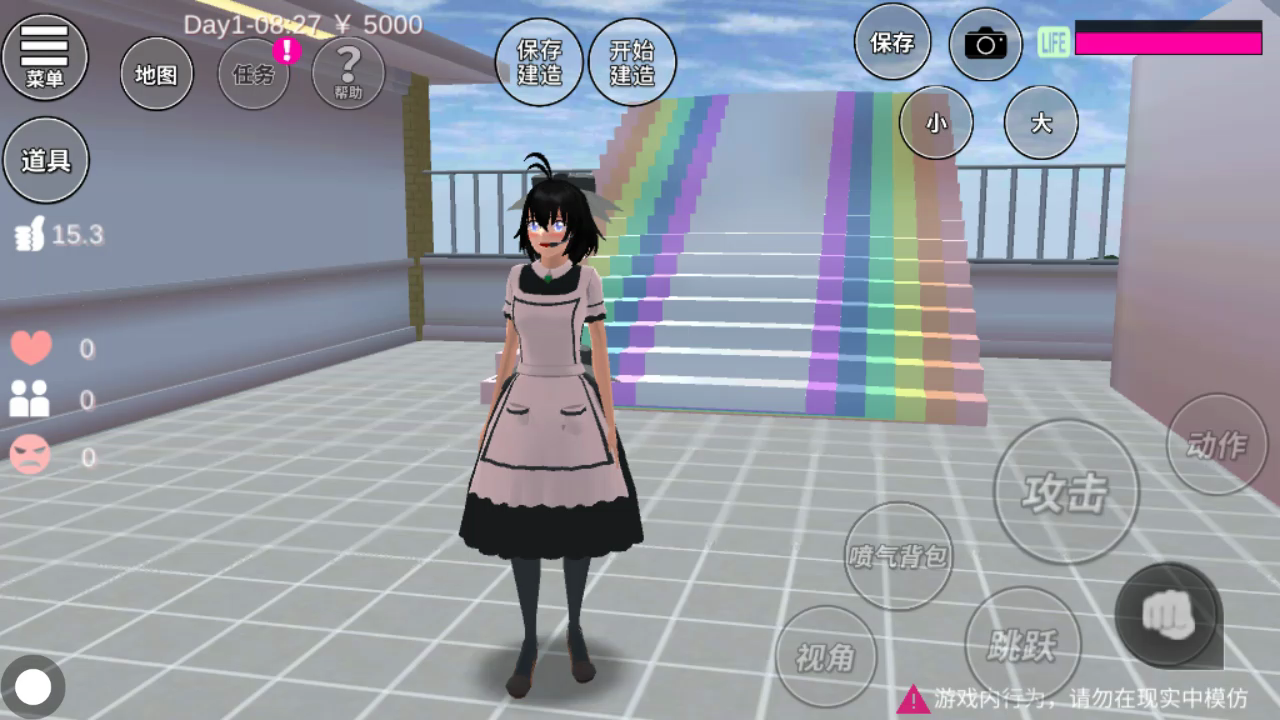Screen dimensions: 1280x720
Task: Open the 动作 actions menu
Action: coord(1217,444)
